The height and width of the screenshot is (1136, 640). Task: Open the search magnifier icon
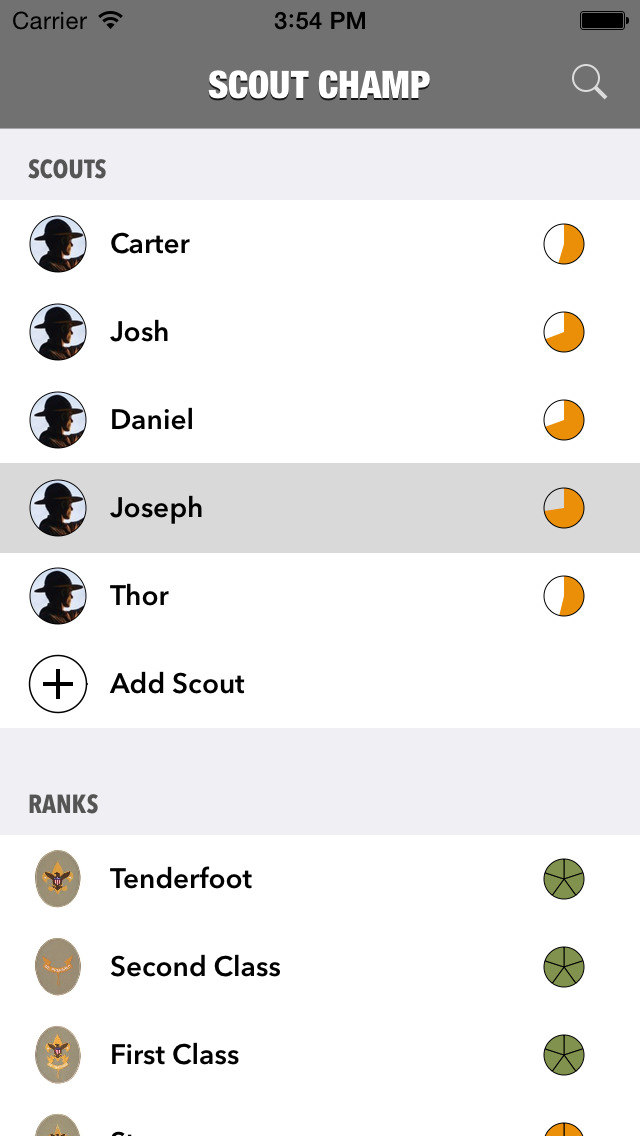pos(589,82)
